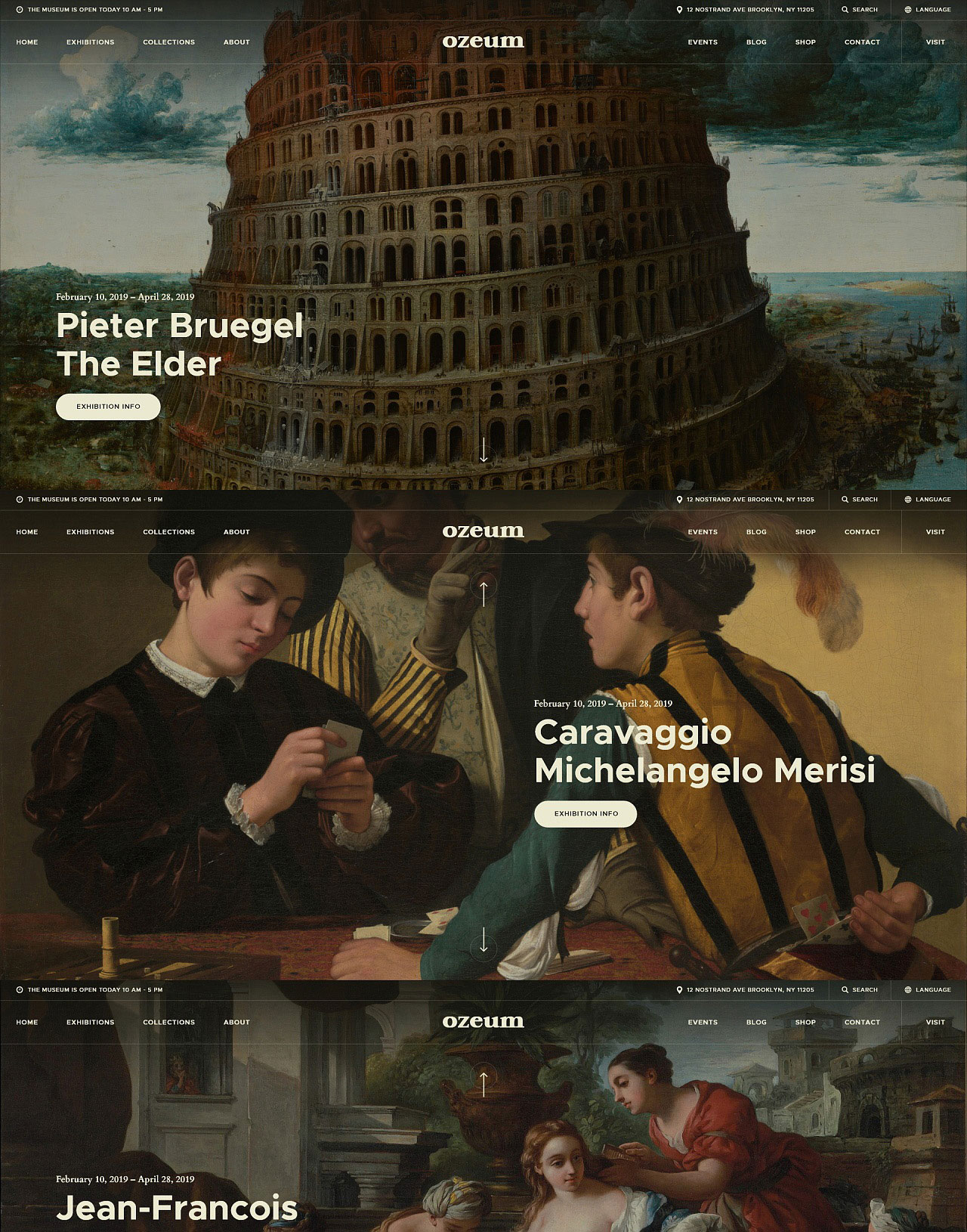Open Exhibition Info for Caravaggio Michelangelo Merisi
The image size is (967, 1232).
click(x=585, y=814)
